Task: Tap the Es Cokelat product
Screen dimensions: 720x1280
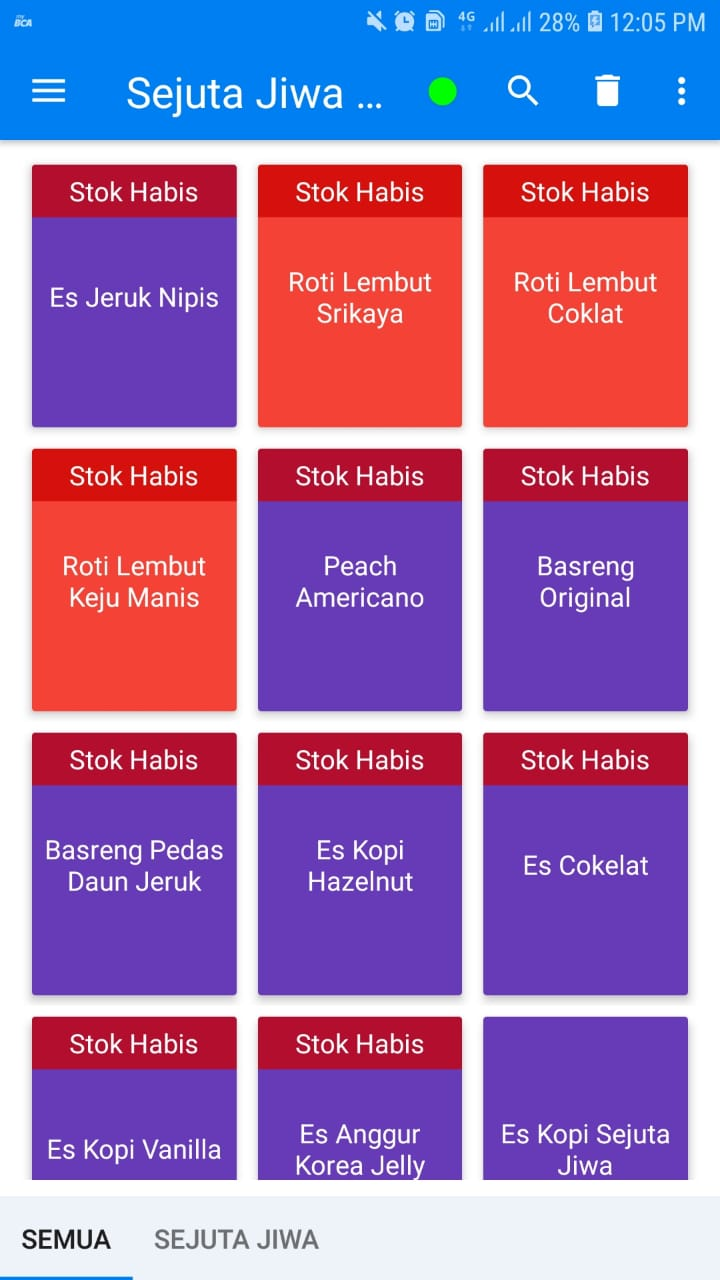Action: click(x=585, y=866)
